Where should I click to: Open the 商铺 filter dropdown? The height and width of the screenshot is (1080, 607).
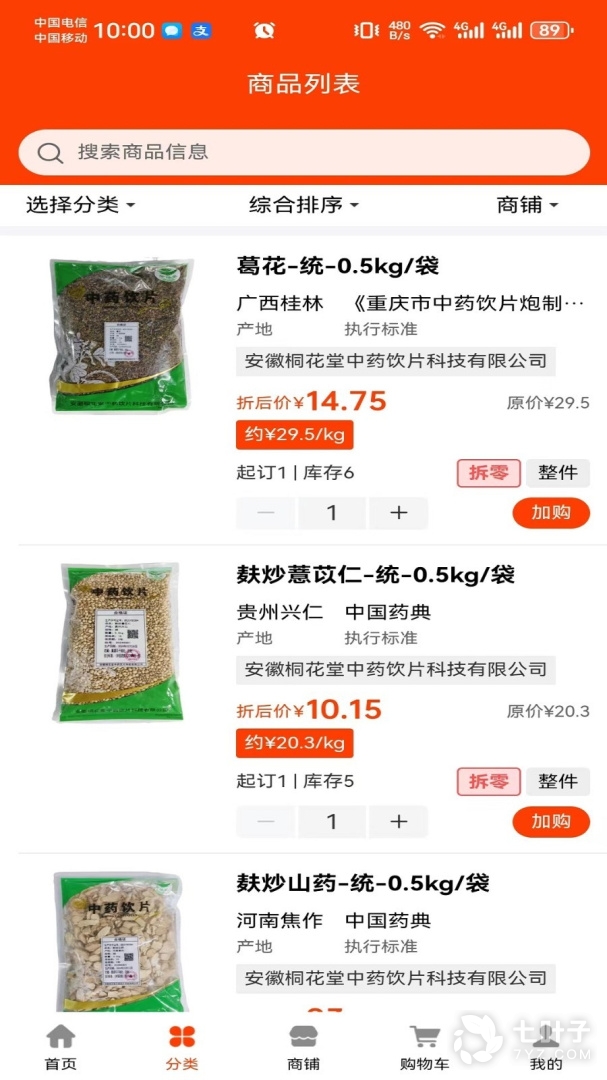point(527,205)
